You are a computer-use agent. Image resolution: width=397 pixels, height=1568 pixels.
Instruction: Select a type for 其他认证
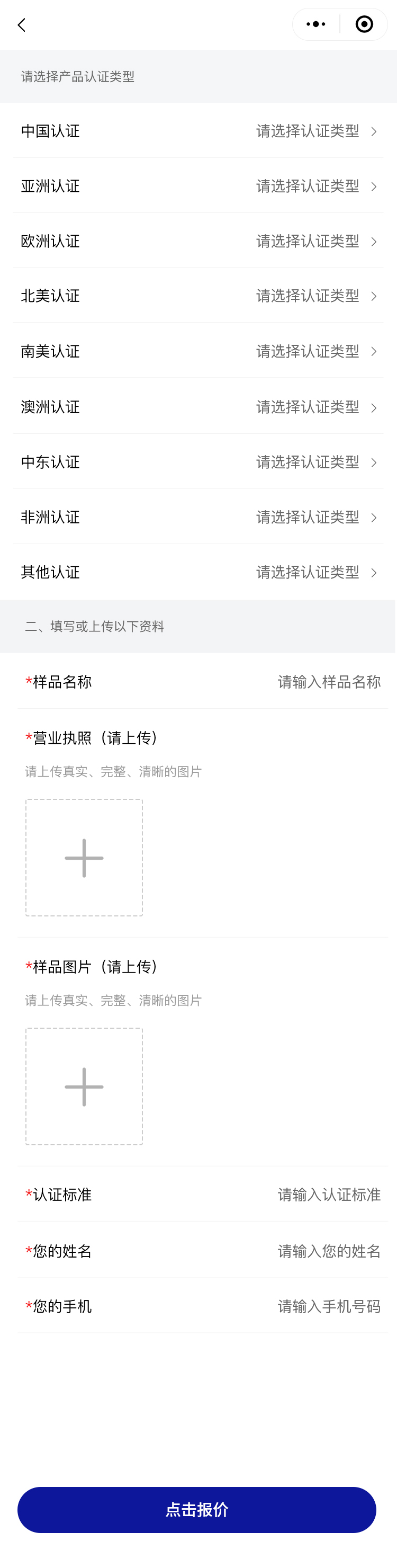pyautogui.click(x=315, y=572)
